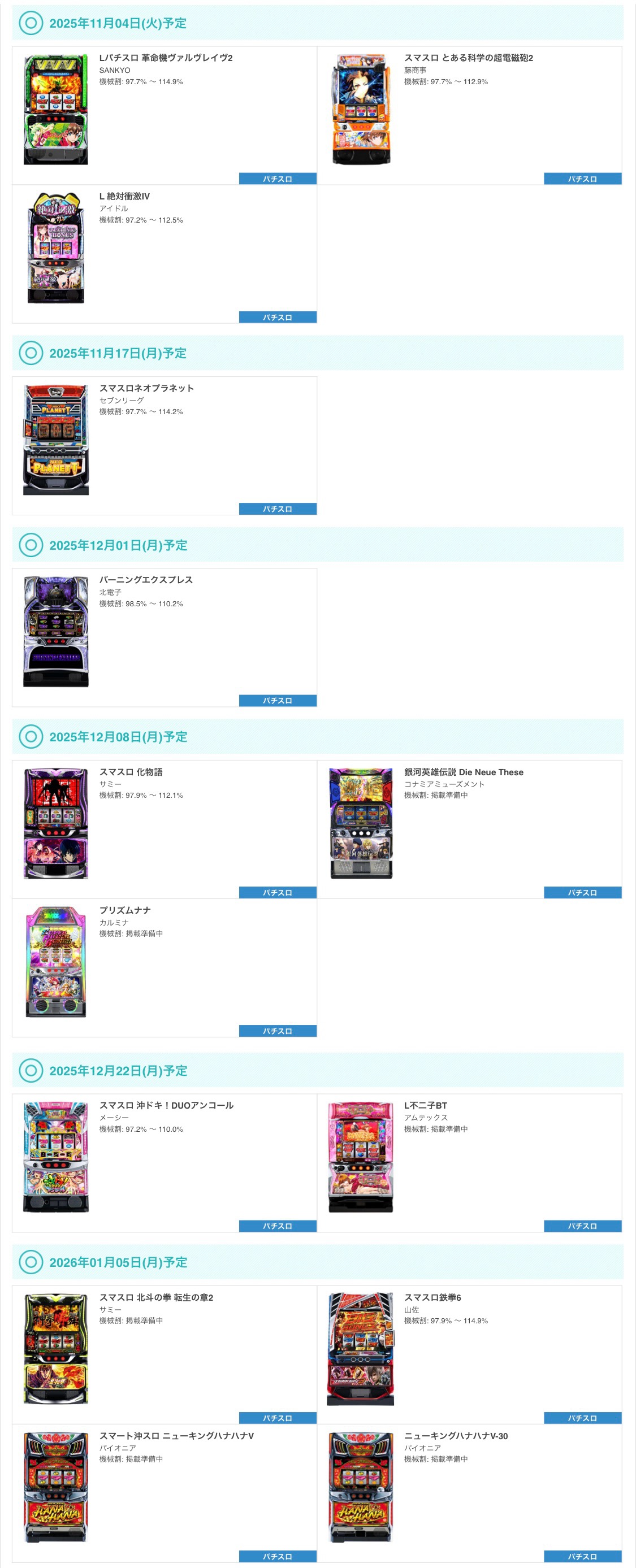Select スマスロネオプラネット machine card
Image resolution: width=636 pixels, height=1568 pixels.
[x=146, y=388]
